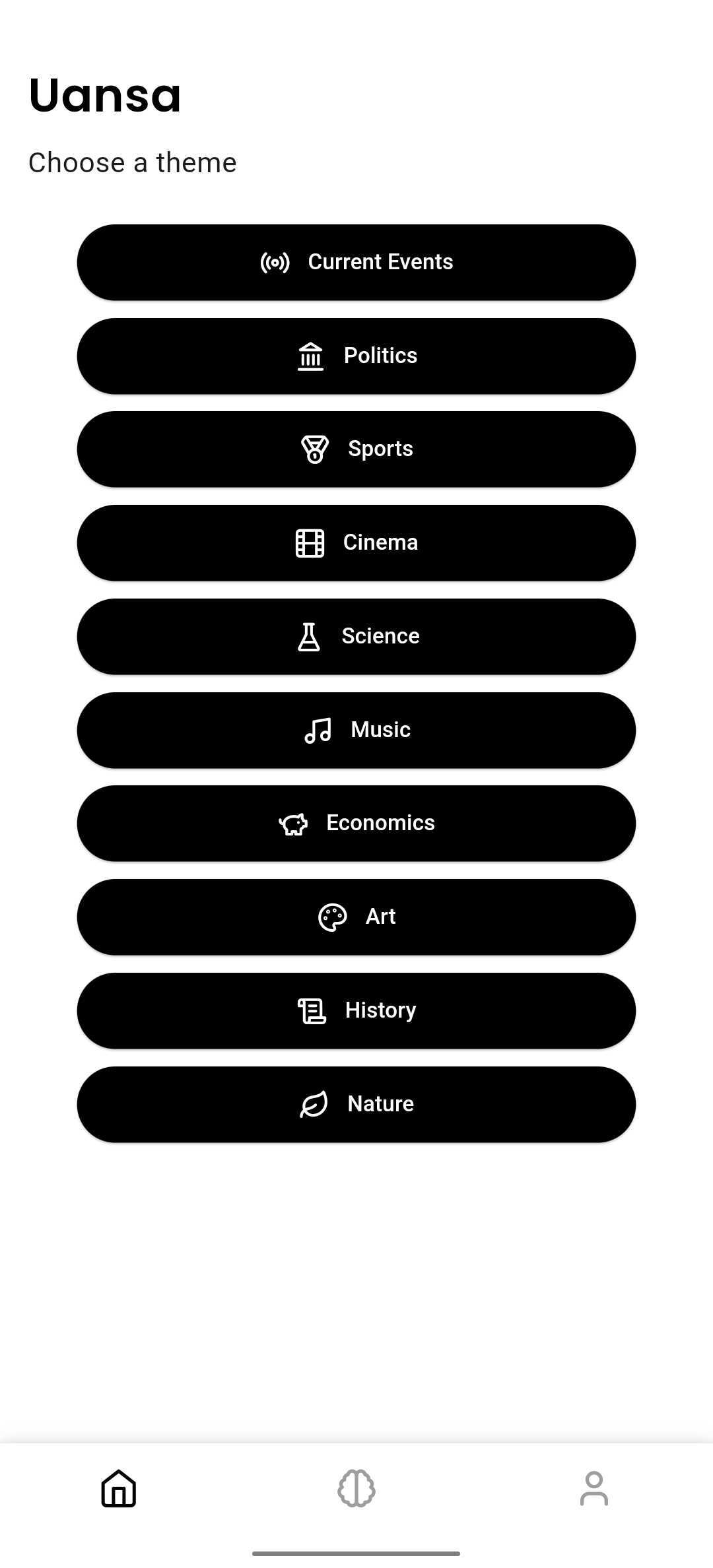Open the brain icon in the bottom navigation

coord(356,1488)
